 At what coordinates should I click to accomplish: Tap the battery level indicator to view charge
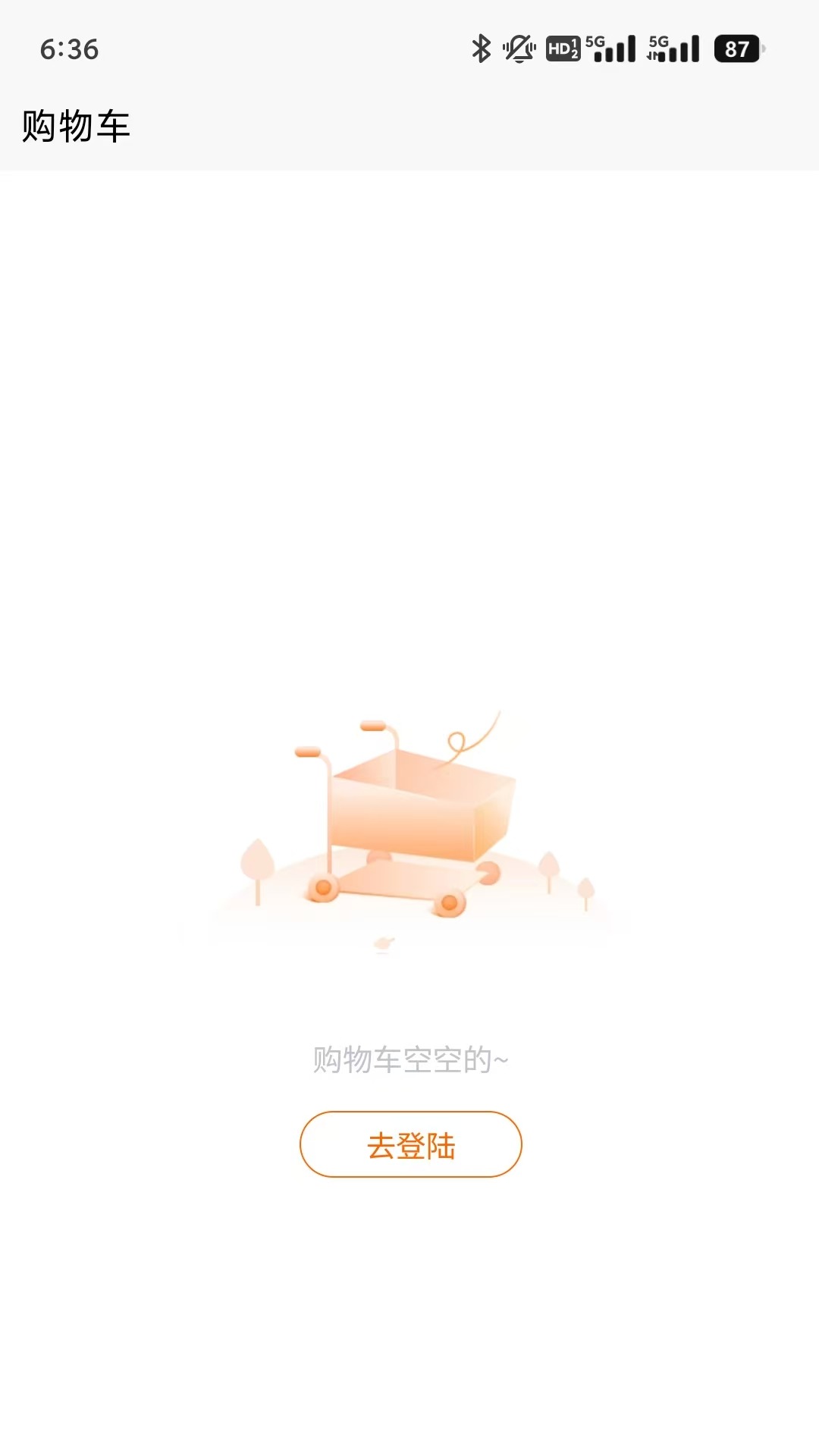pos(737,49)
